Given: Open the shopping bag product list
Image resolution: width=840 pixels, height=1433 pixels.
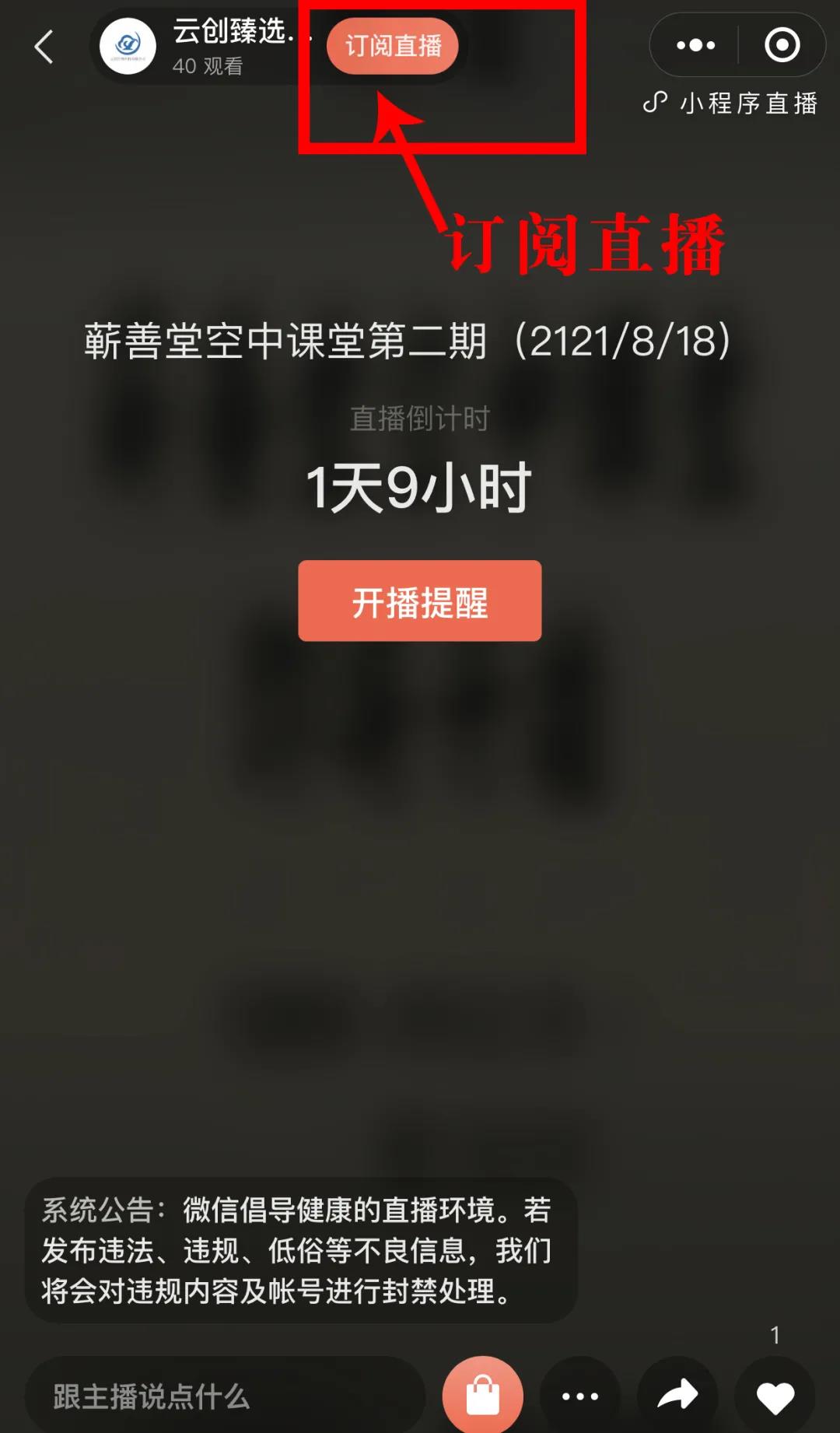Looking at the screenshot, I should (483, 1396).
